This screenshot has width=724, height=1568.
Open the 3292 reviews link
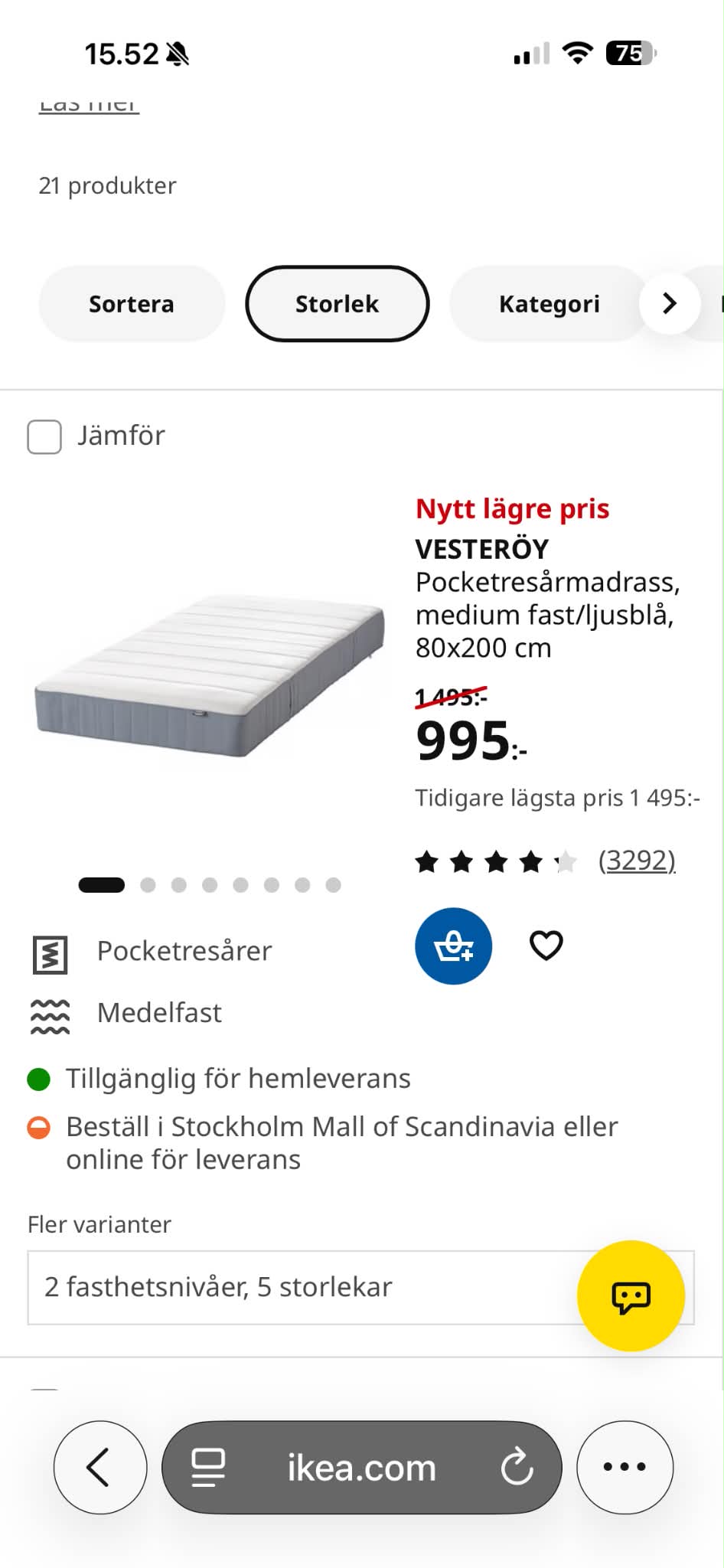[637, 861]
